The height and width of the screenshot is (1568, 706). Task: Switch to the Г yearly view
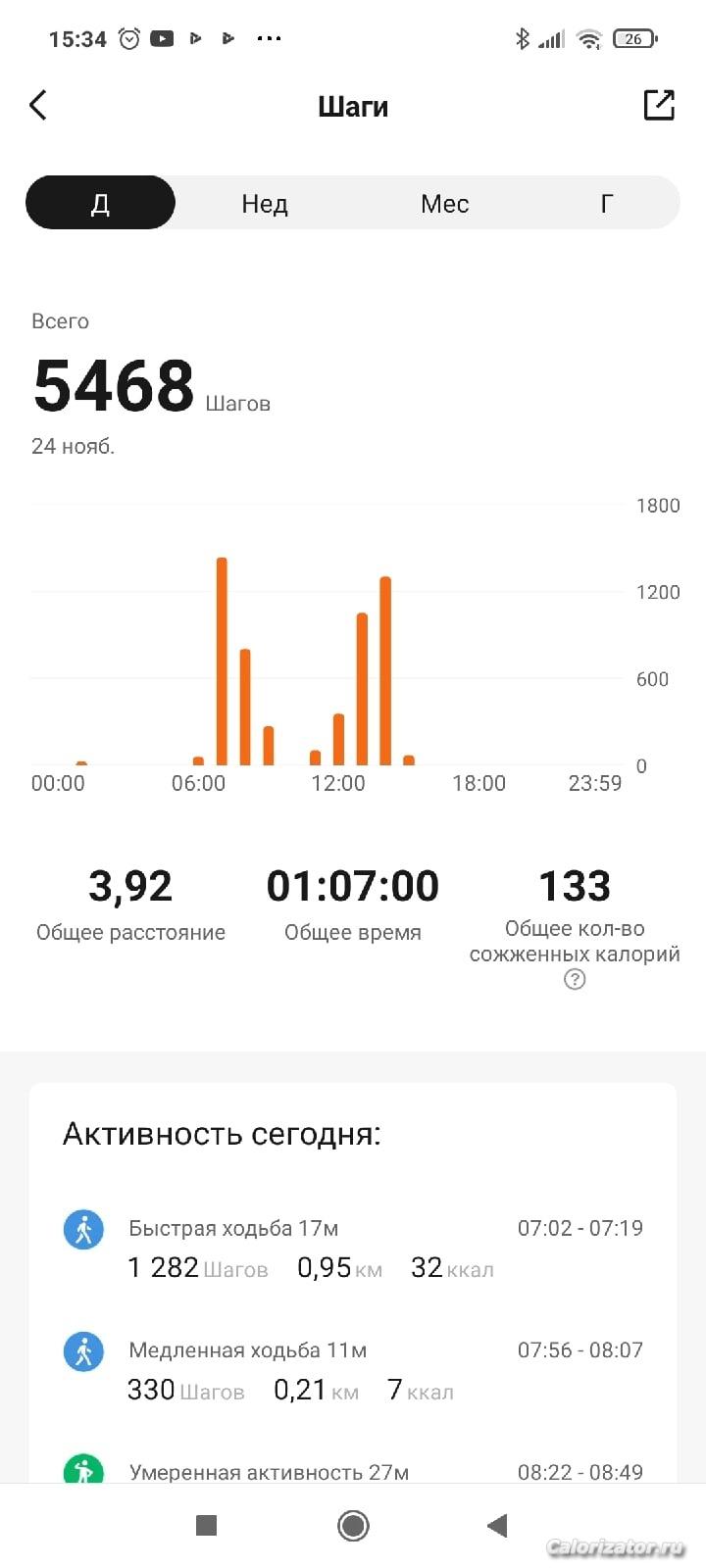point(606,203)
